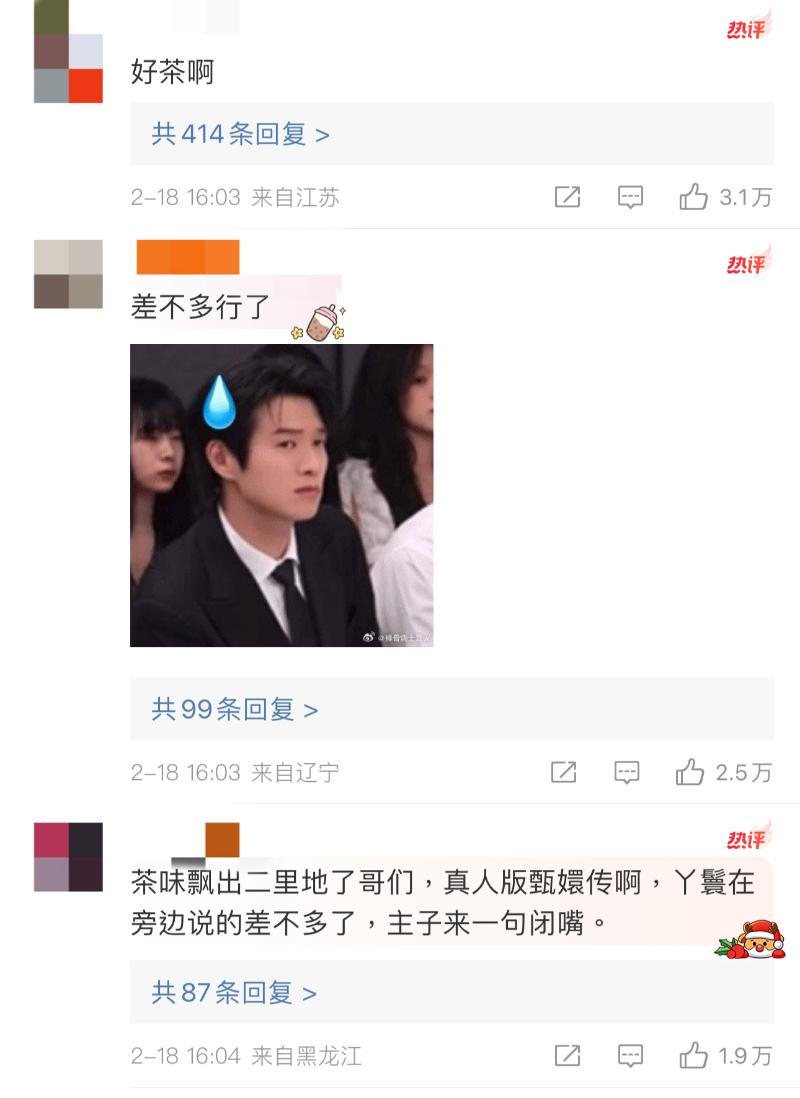Tap the avatar beside the 茶味飘出二里地 comment
This screenshot has height=1098, width=800.
pos(68,857)
